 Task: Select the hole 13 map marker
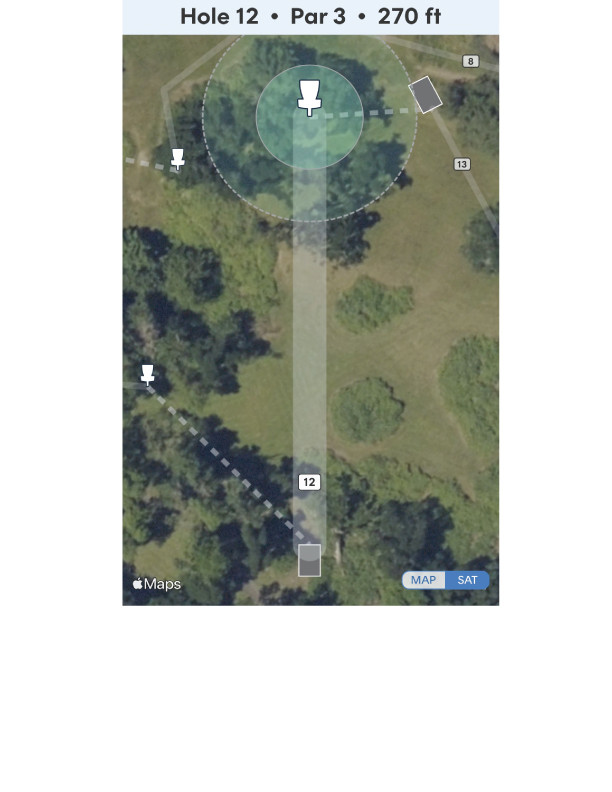click(461, 164)
